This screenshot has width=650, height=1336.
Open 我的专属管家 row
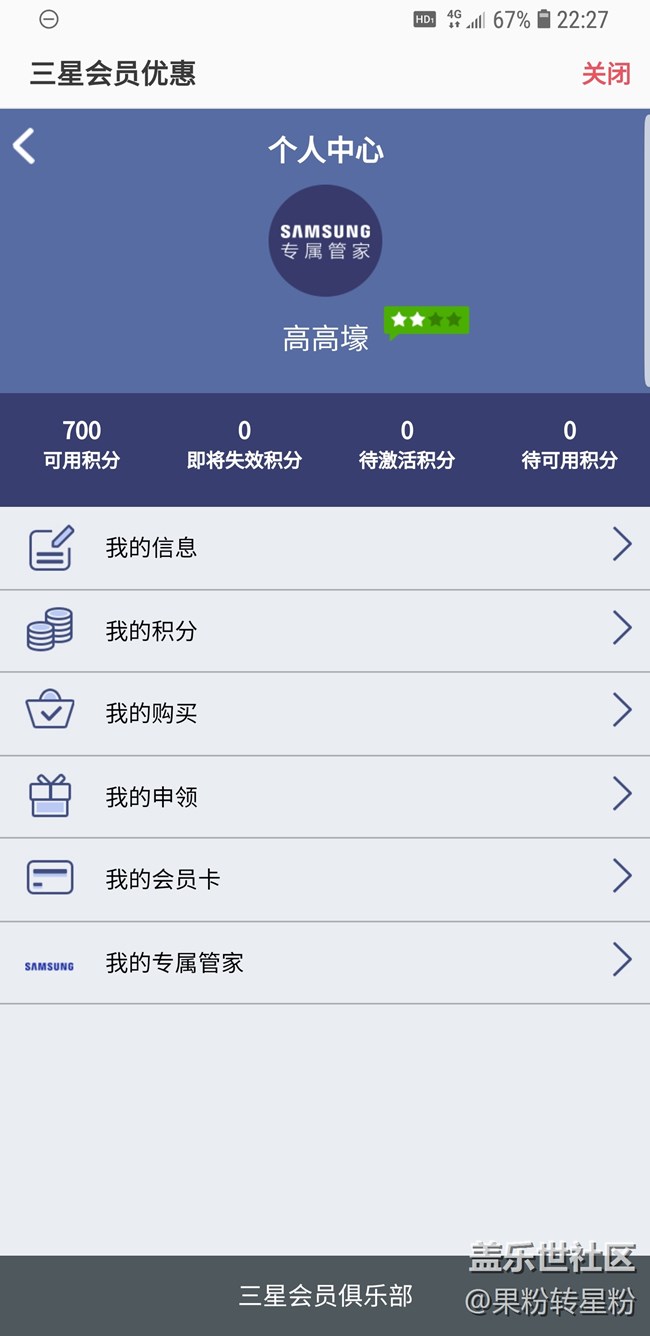coord(325,962)
